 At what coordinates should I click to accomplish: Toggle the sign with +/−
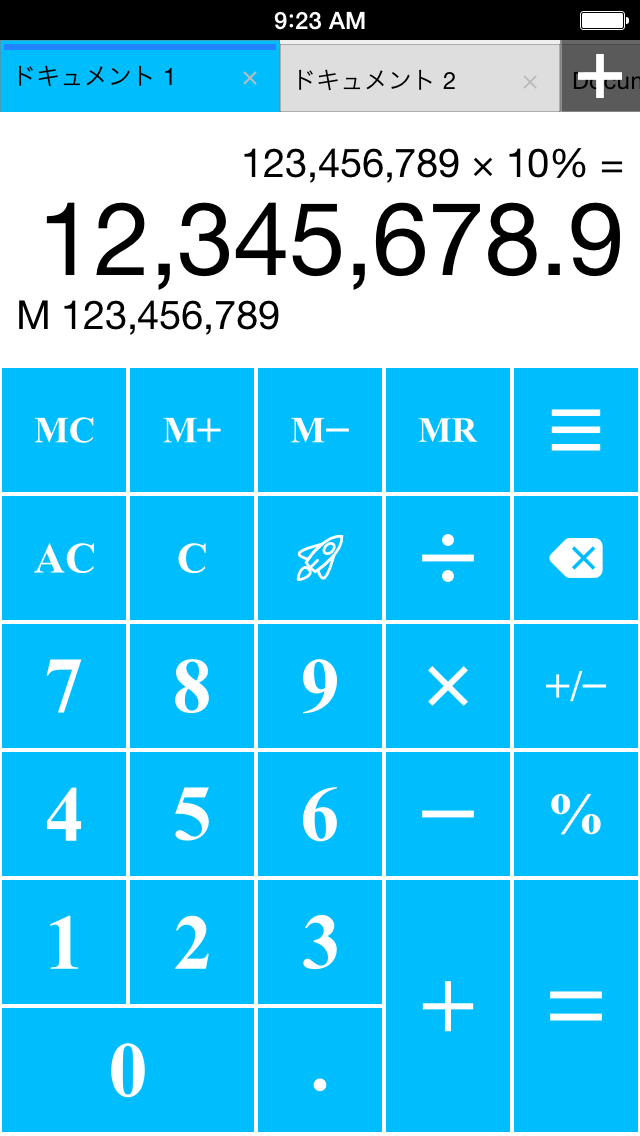[576, 686]
